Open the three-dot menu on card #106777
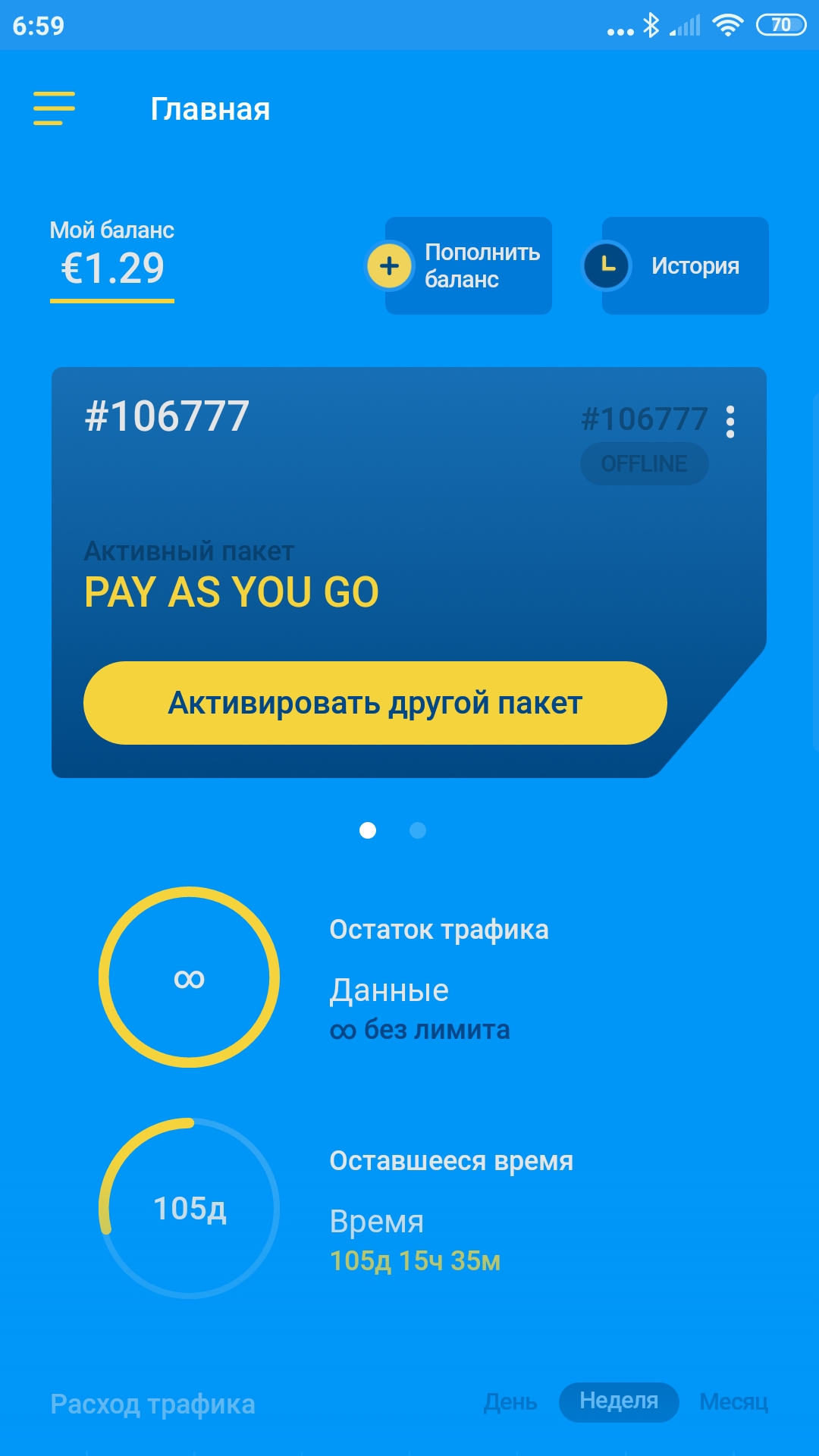 730,422
